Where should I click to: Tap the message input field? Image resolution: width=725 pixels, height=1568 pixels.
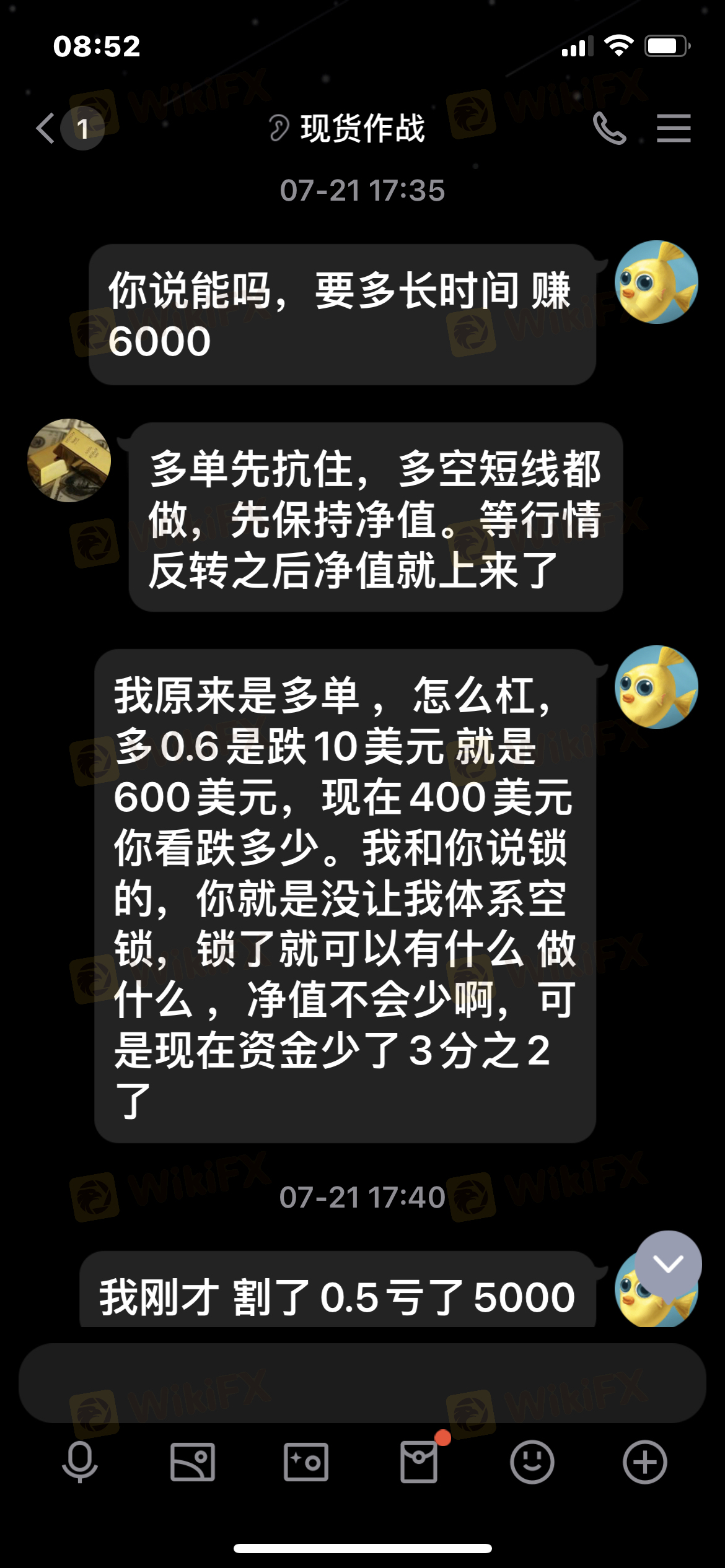click(x=362, y=1382)
